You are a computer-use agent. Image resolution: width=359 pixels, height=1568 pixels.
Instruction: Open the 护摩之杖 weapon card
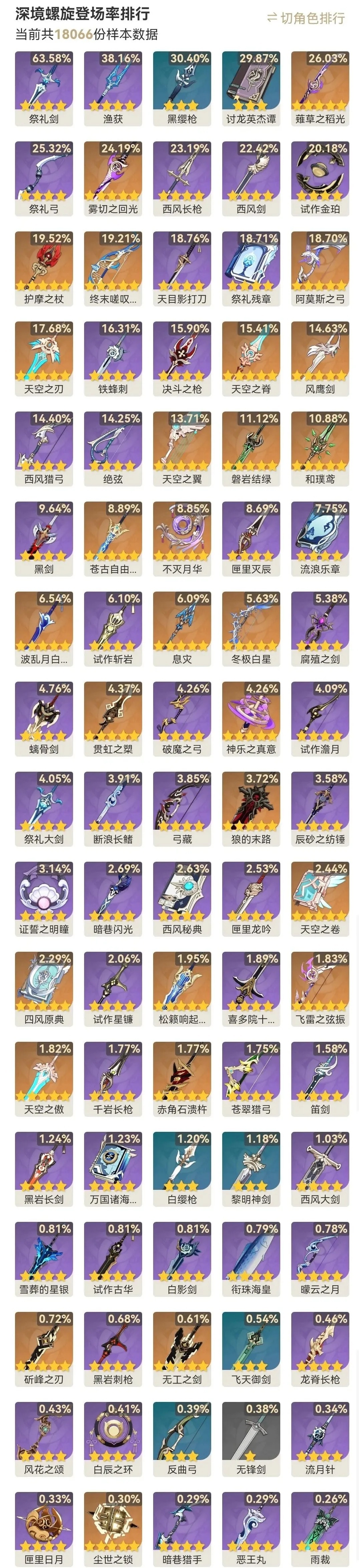click(x=44, y=268)
